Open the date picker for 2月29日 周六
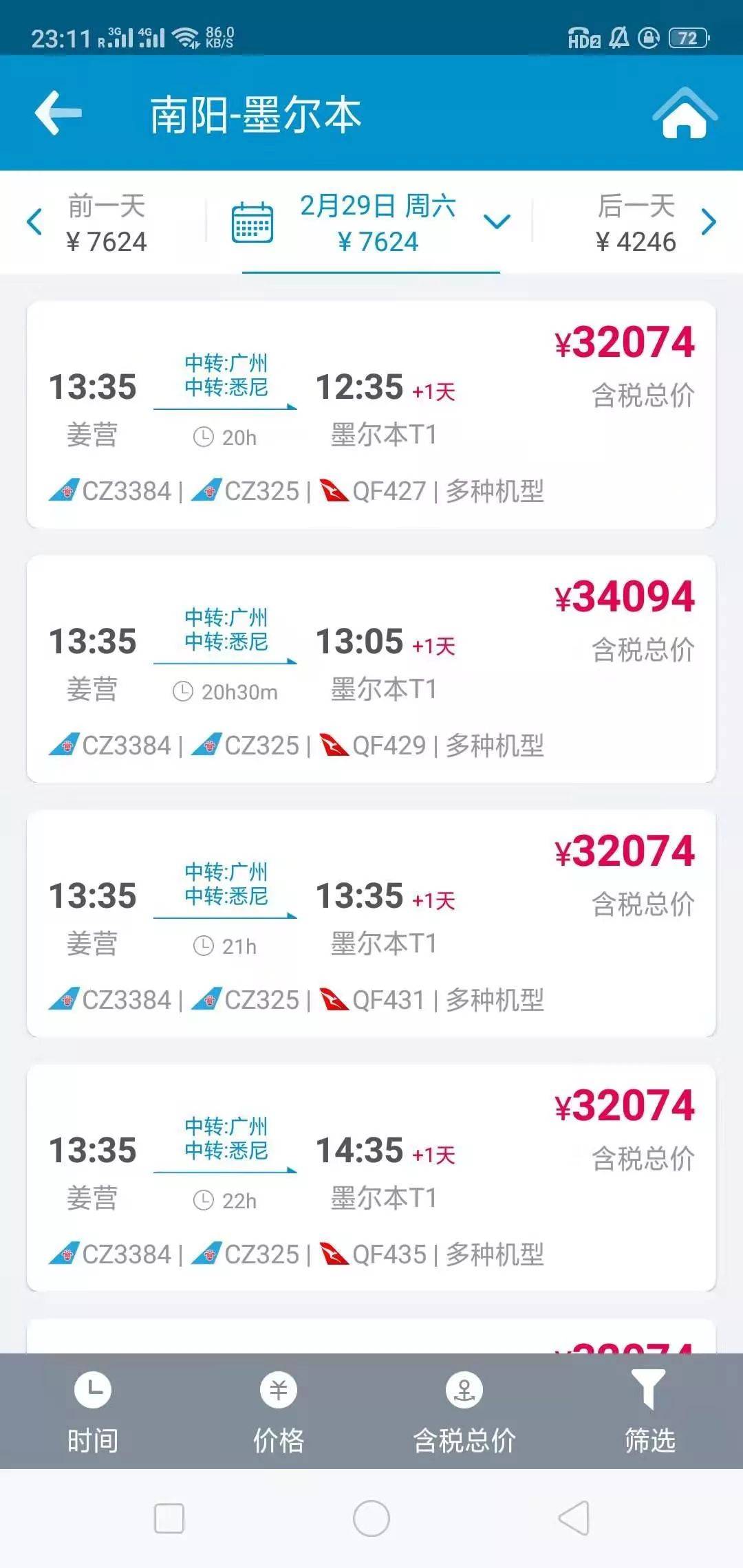 click(371, 223)
